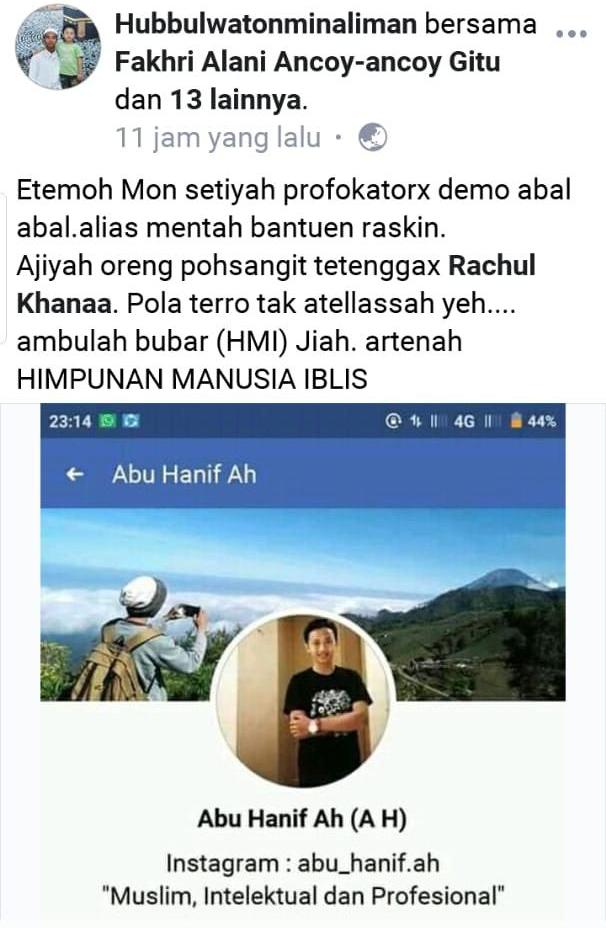The height and width of the screenshot is (928, 606).
Task: Open tagged profile Fakhri Alani Ancoy-ancoy Gitu
Action: pos(307,62)
